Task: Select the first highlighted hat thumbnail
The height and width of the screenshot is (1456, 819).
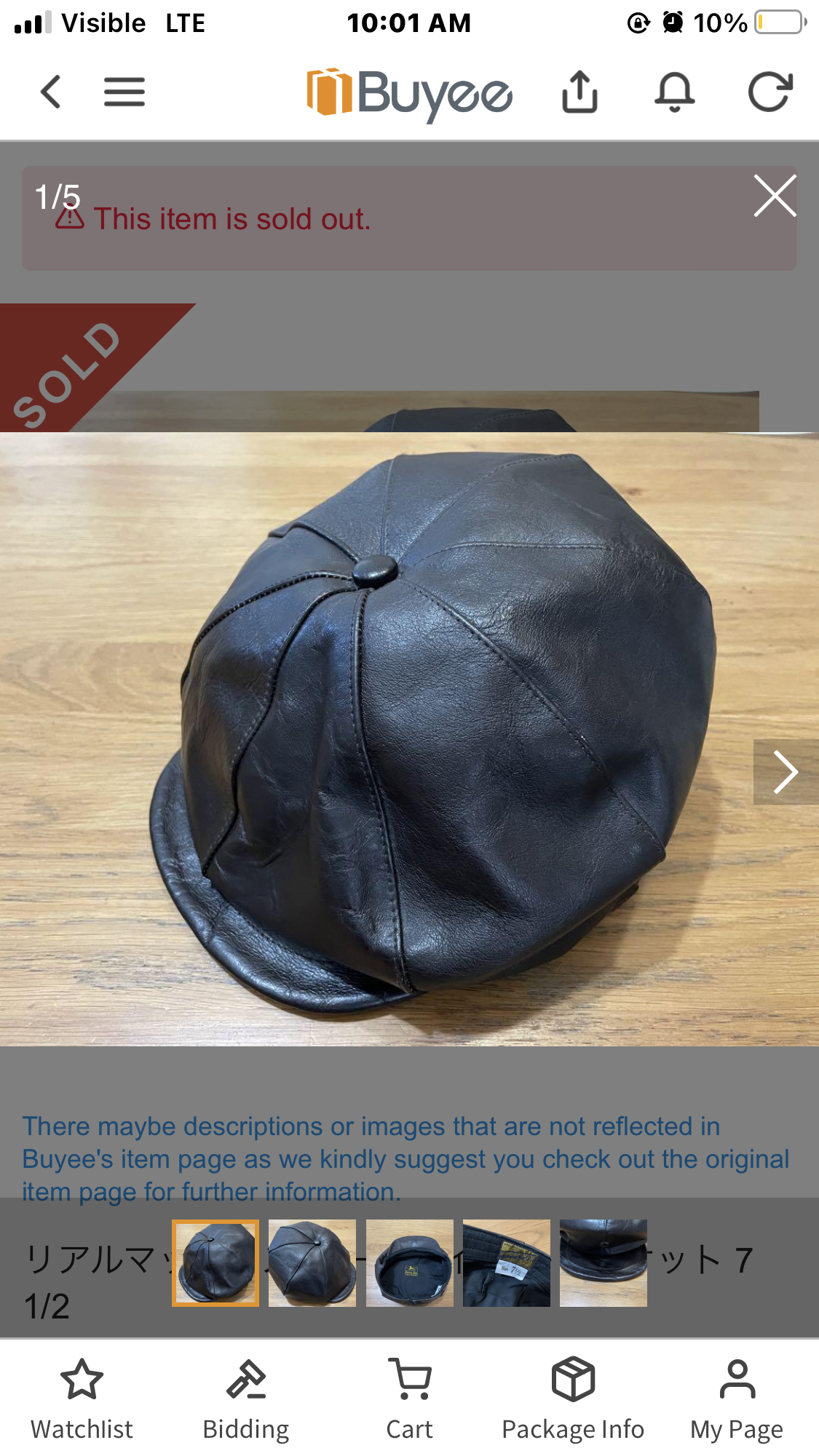Action: pos(215,1263)
